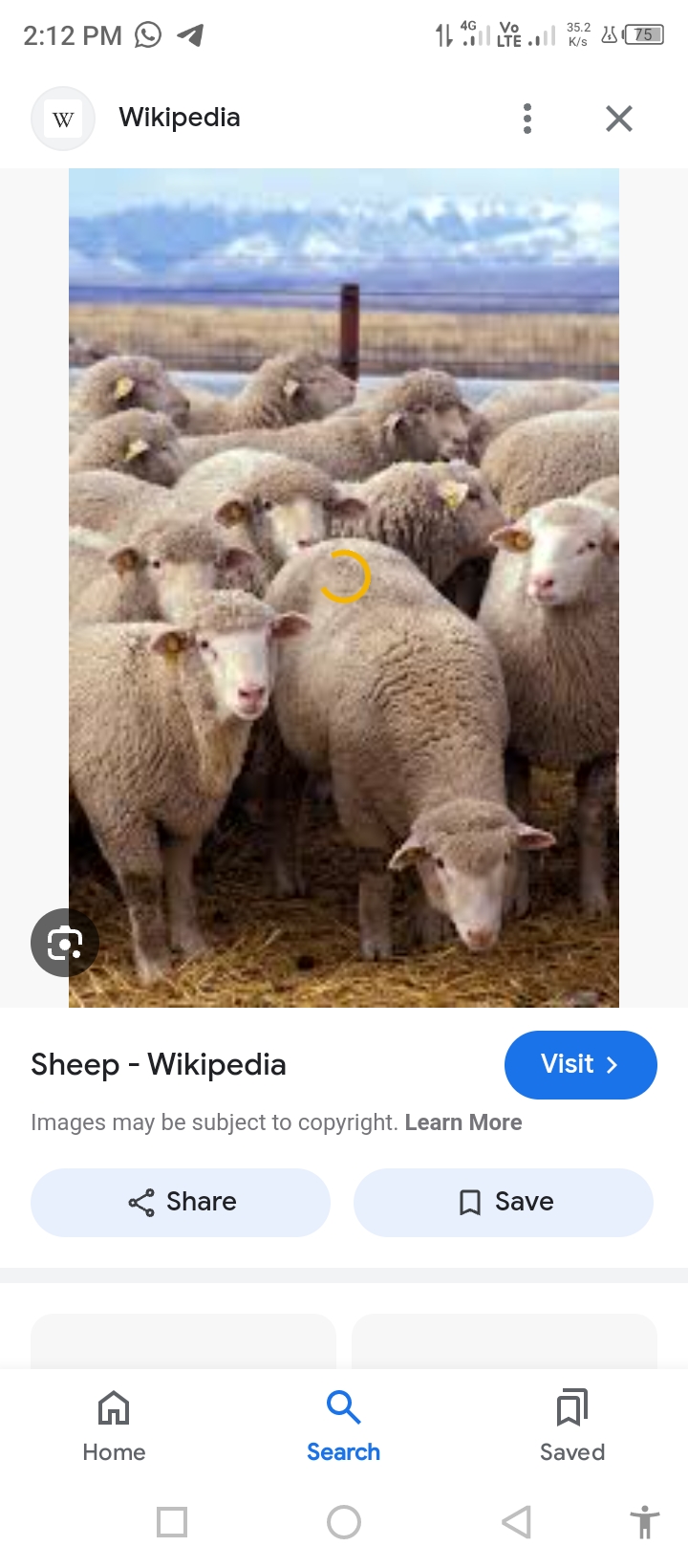Tap the system back button

point(516,1521)
